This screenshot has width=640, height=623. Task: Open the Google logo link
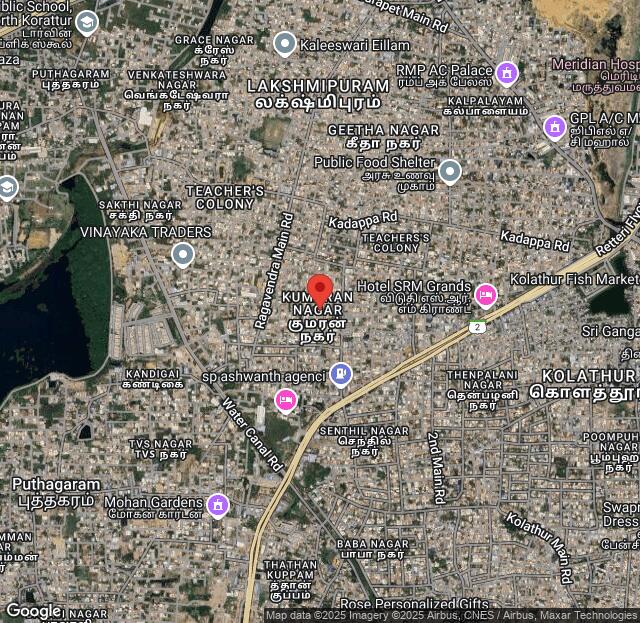coord(33,611)
